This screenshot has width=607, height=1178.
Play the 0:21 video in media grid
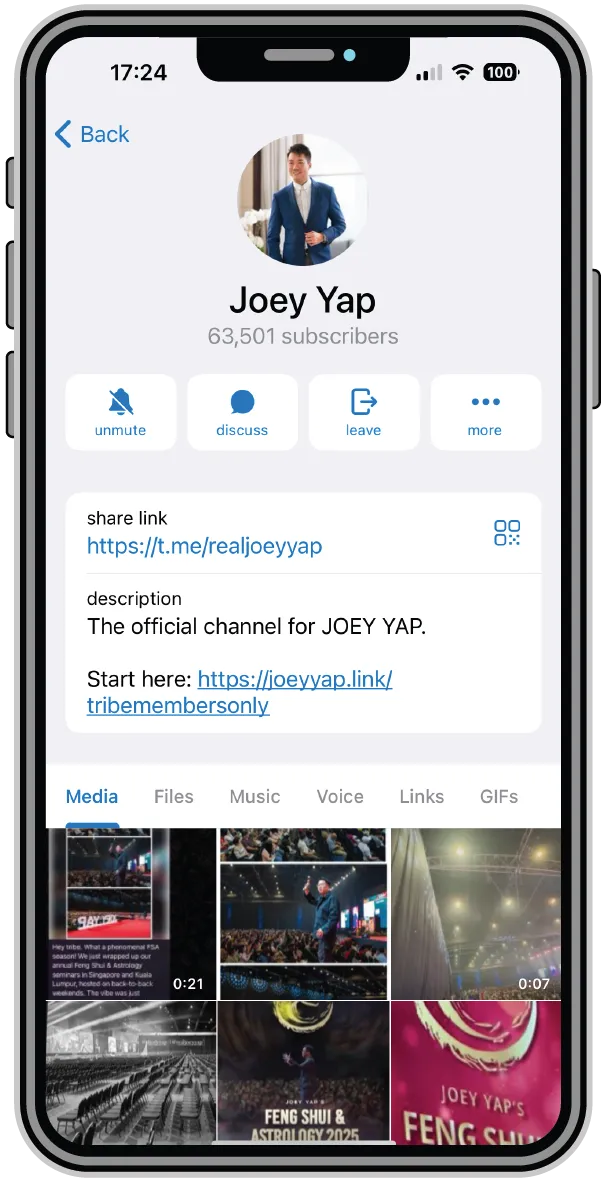[131, 914]
